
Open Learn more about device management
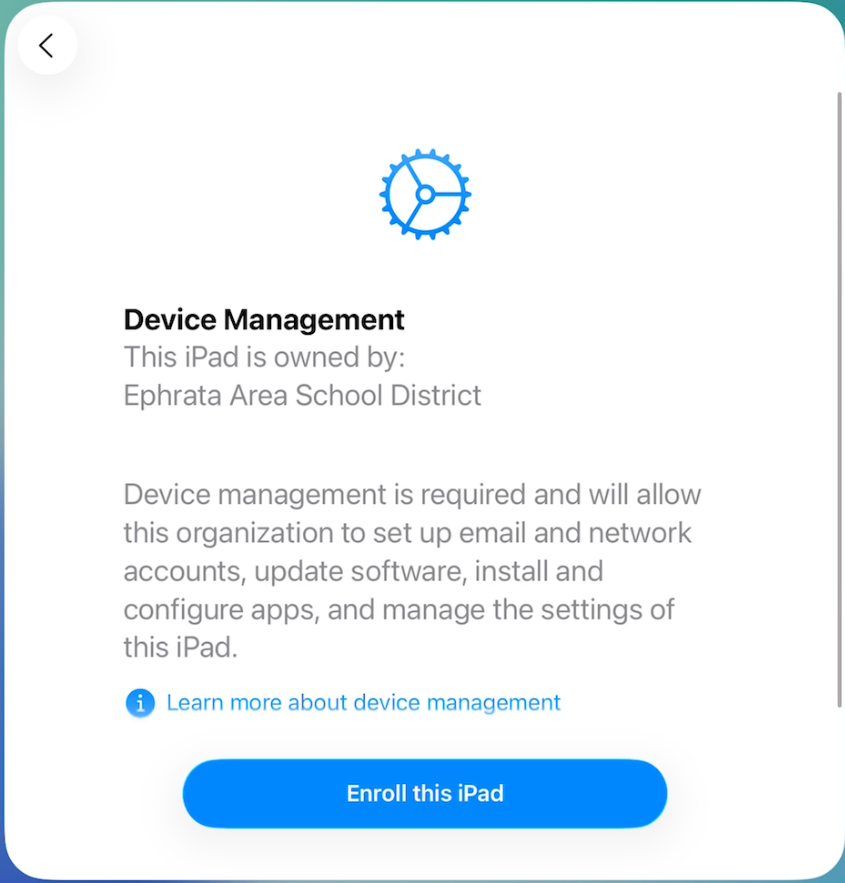coord(363,703)
